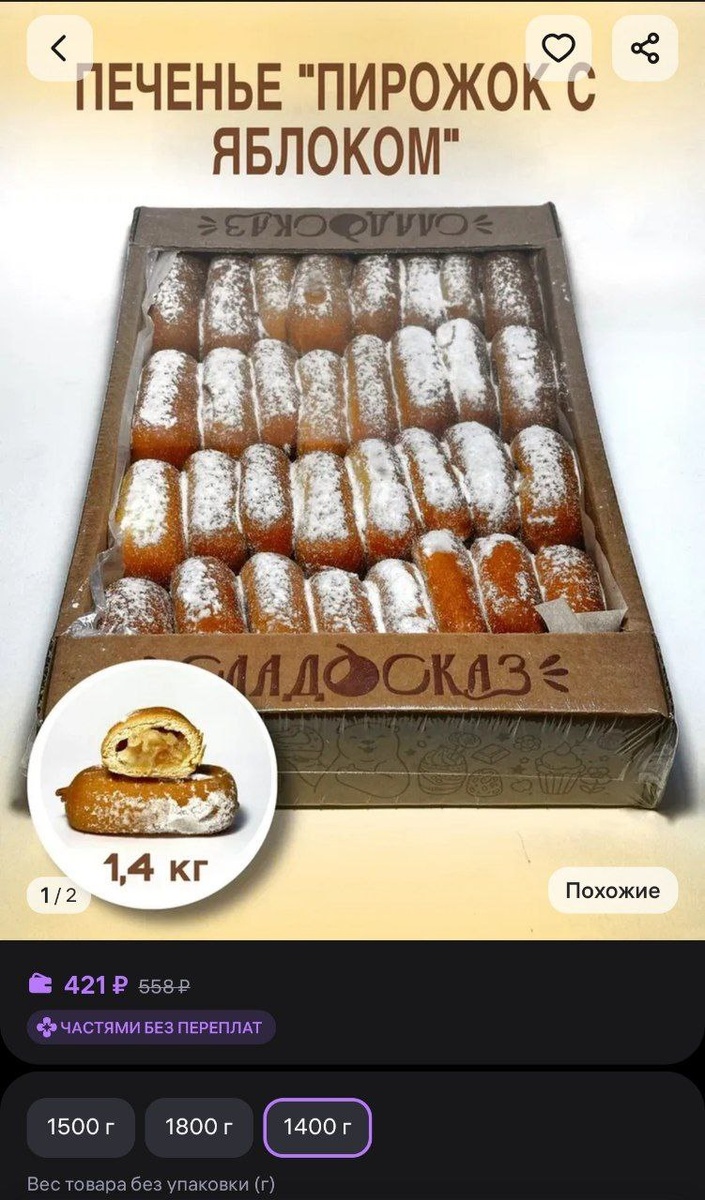Add product to favorites with heart
The width and height of the screenshot is (705, 1200).
[x=558, y=48]
